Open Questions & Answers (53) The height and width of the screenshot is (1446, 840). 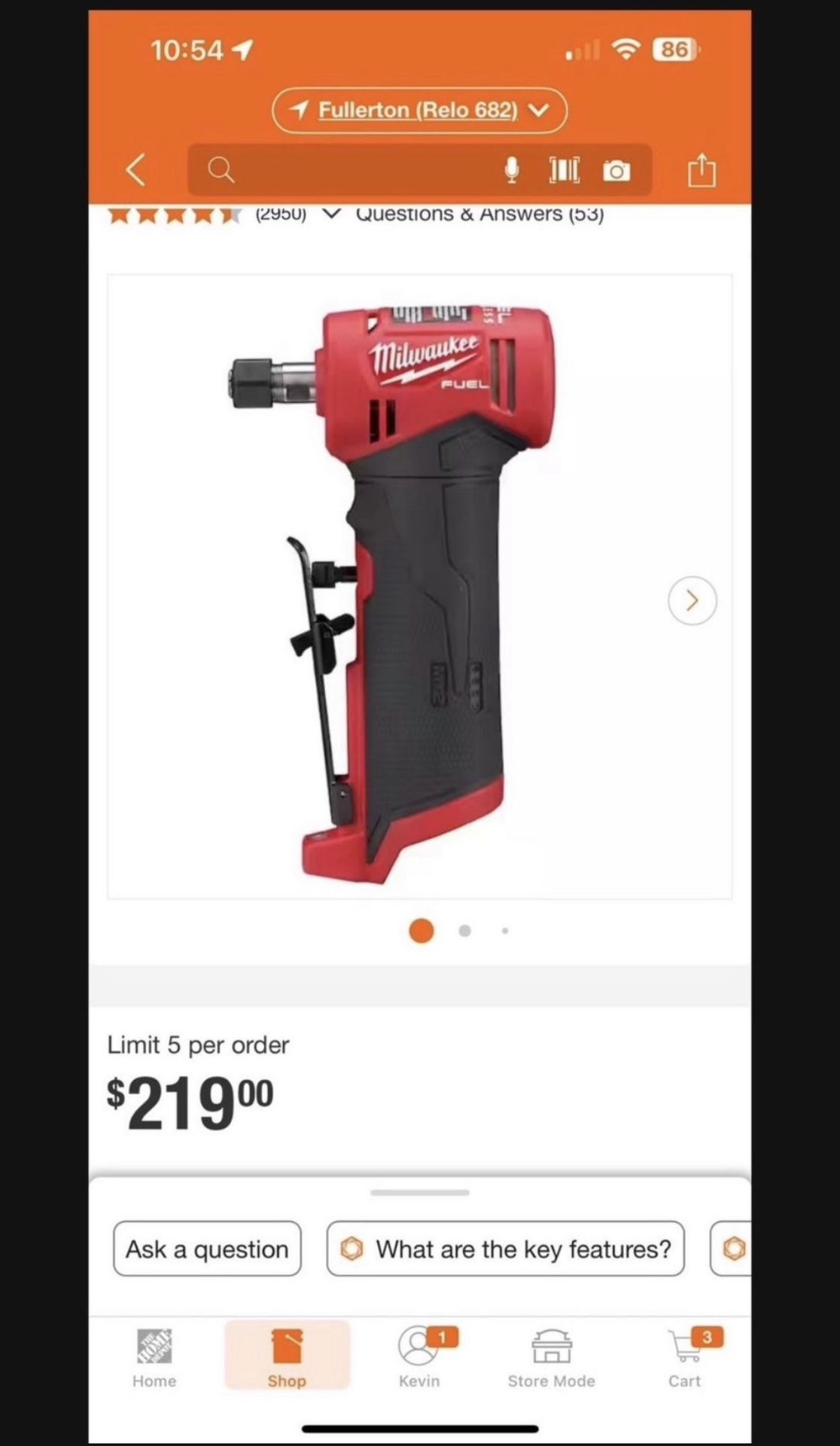(479, 215)
